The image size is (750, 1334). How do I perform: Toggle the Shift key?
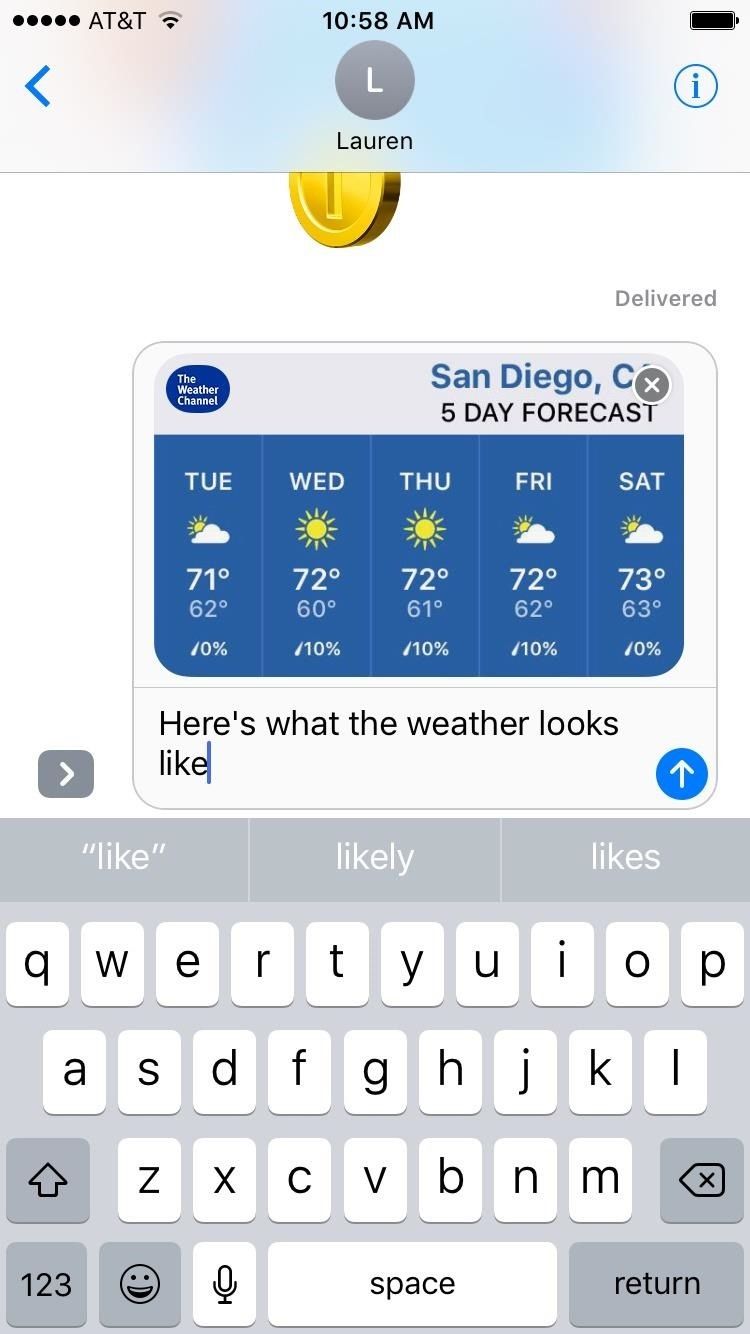[x=47, y=1180]
